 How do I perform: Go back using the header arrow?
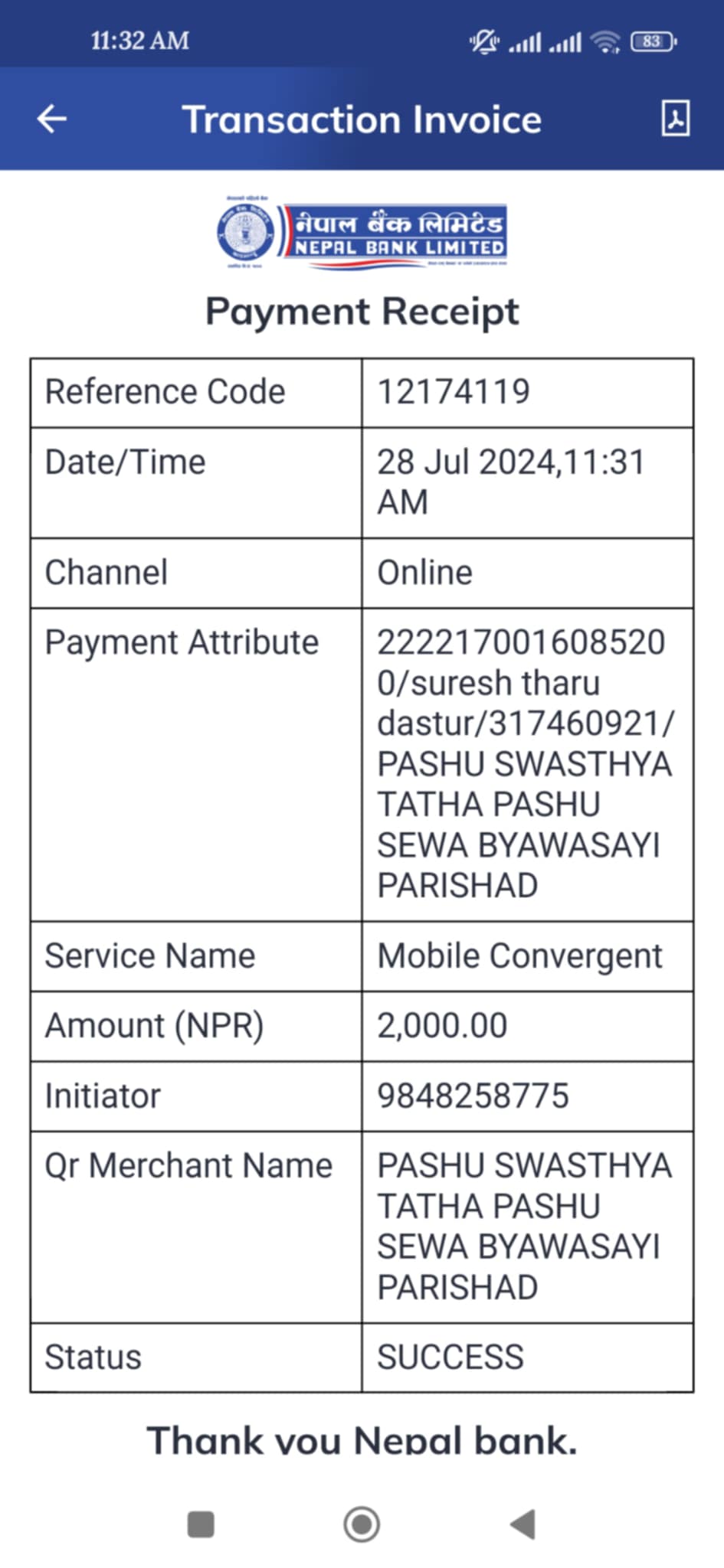pyautogui.click(x=52, y=119)
